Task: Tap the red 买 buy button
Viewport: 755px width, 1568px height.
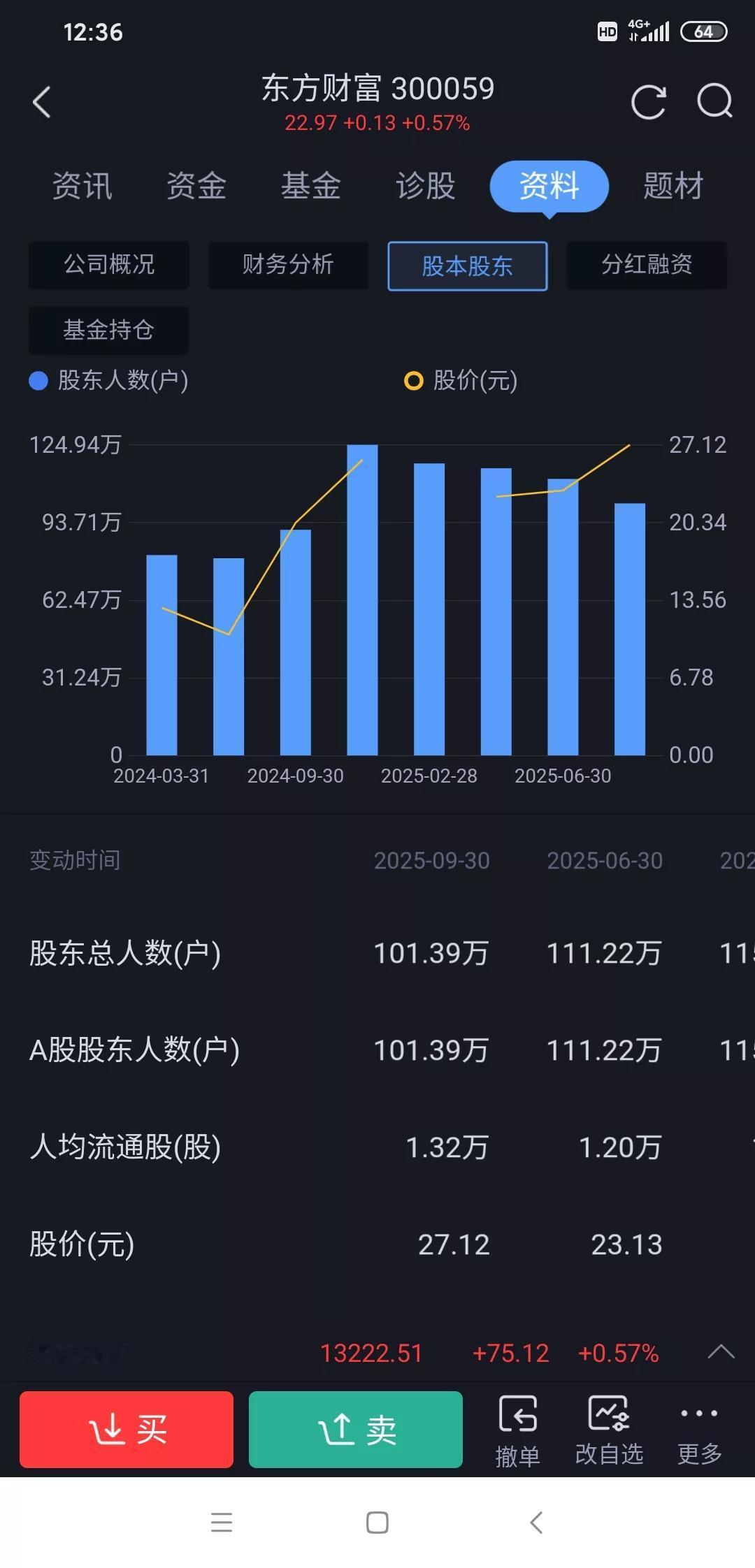Action: pos(127,1429)
